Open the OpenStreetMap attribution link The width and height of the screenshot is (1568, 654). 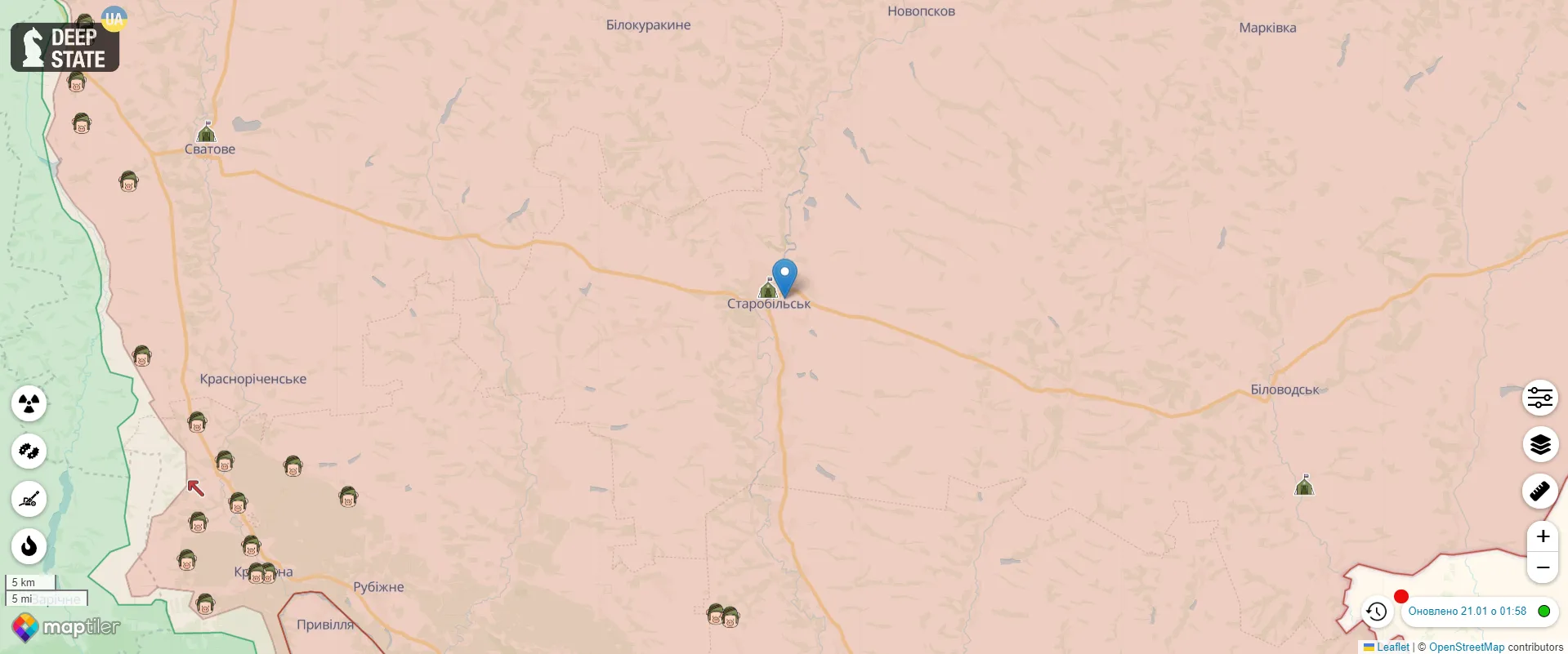click(1466, 647)
